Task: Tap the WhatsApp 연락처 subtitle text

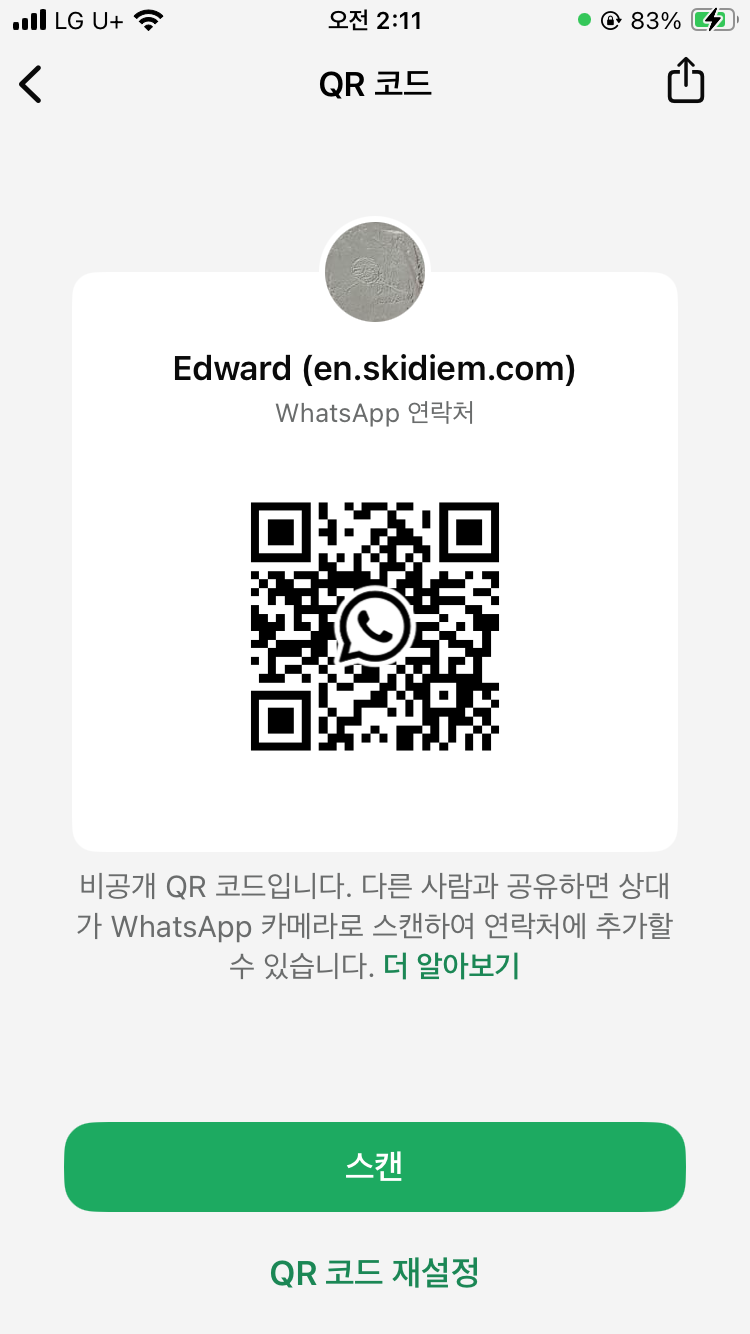Action: [374, 412]
